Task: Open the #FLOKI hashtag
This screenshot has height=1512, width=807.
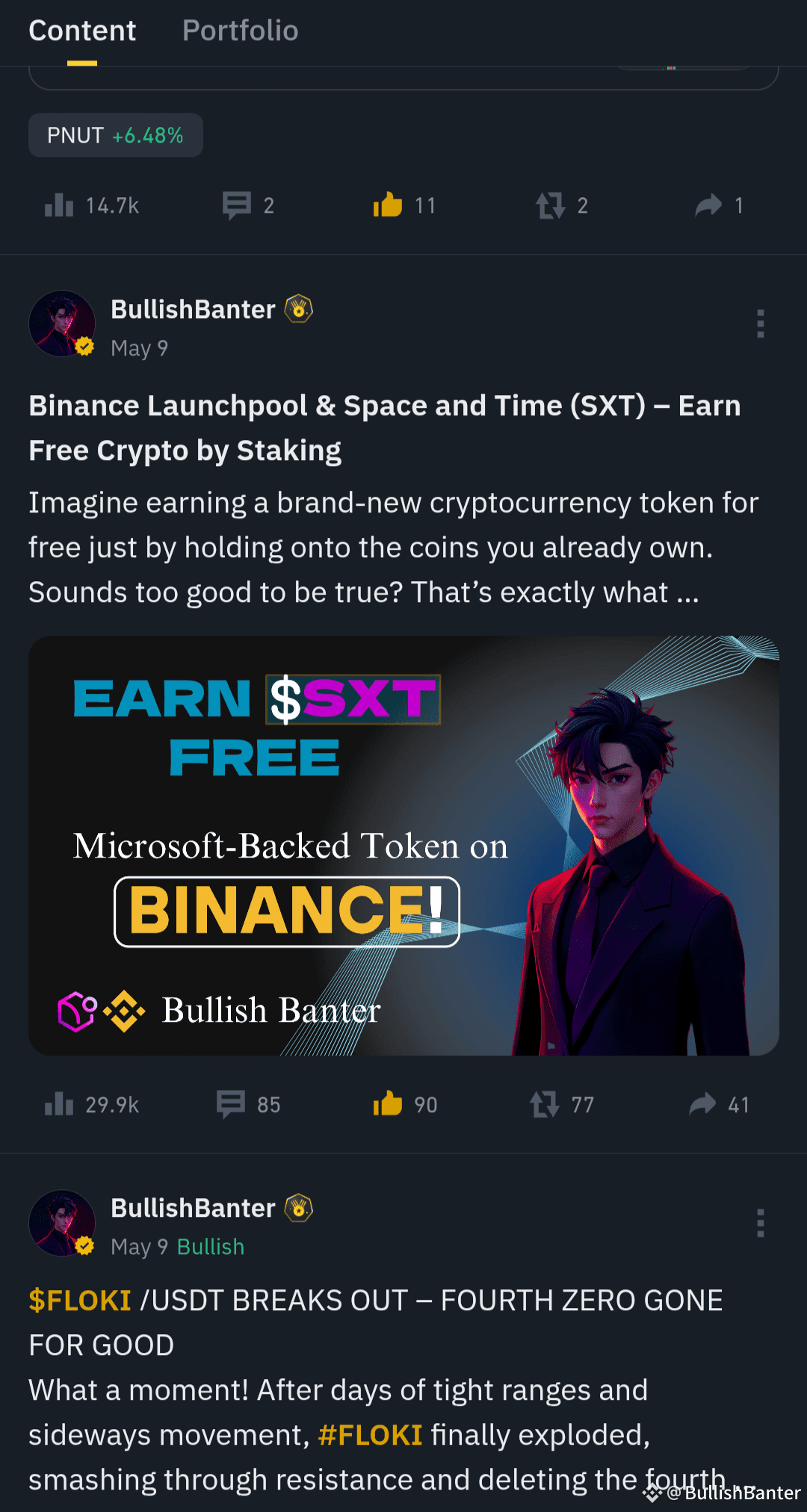Action: (370, 1435)
